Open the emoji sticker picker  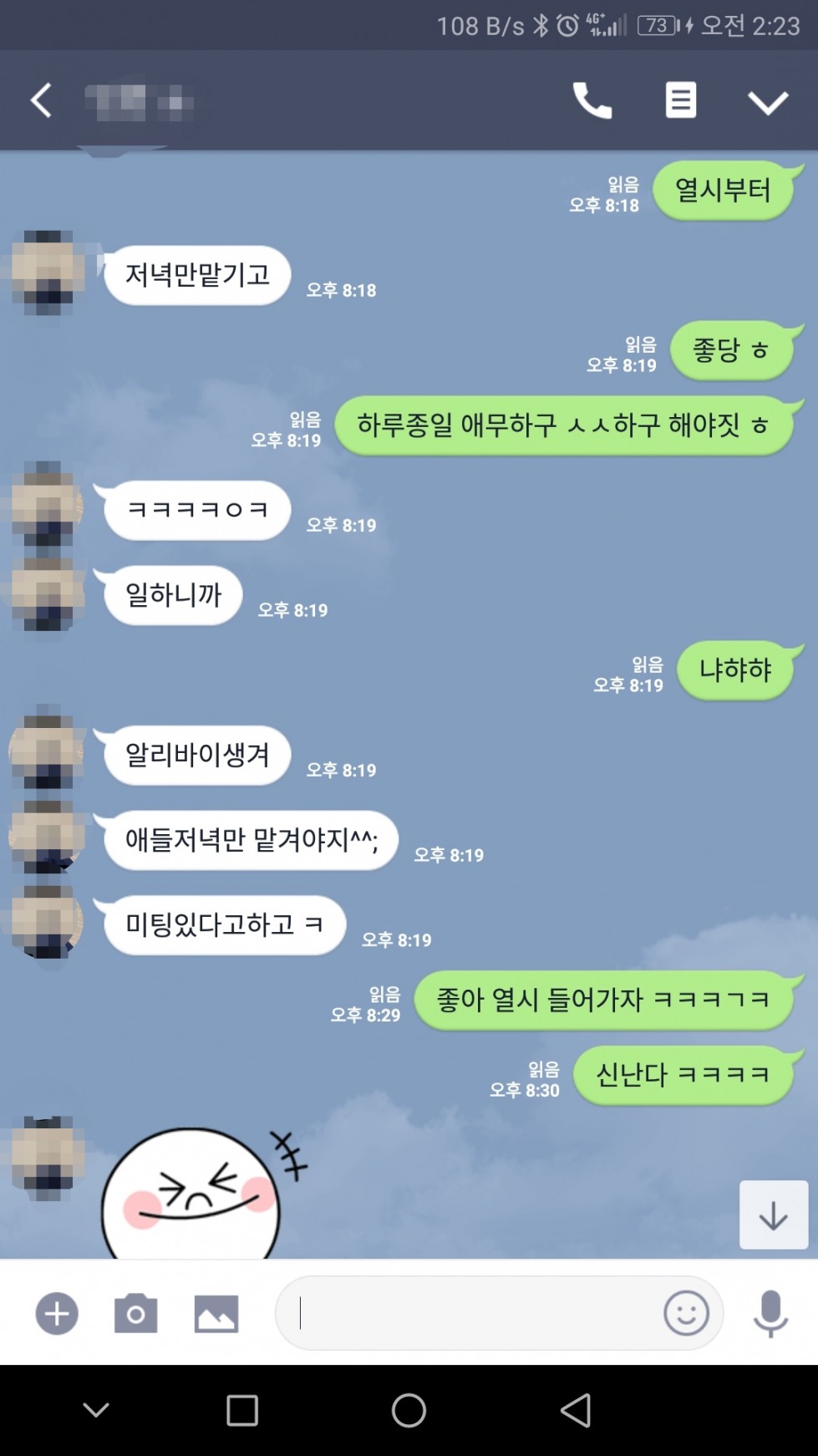(686, 1313)
